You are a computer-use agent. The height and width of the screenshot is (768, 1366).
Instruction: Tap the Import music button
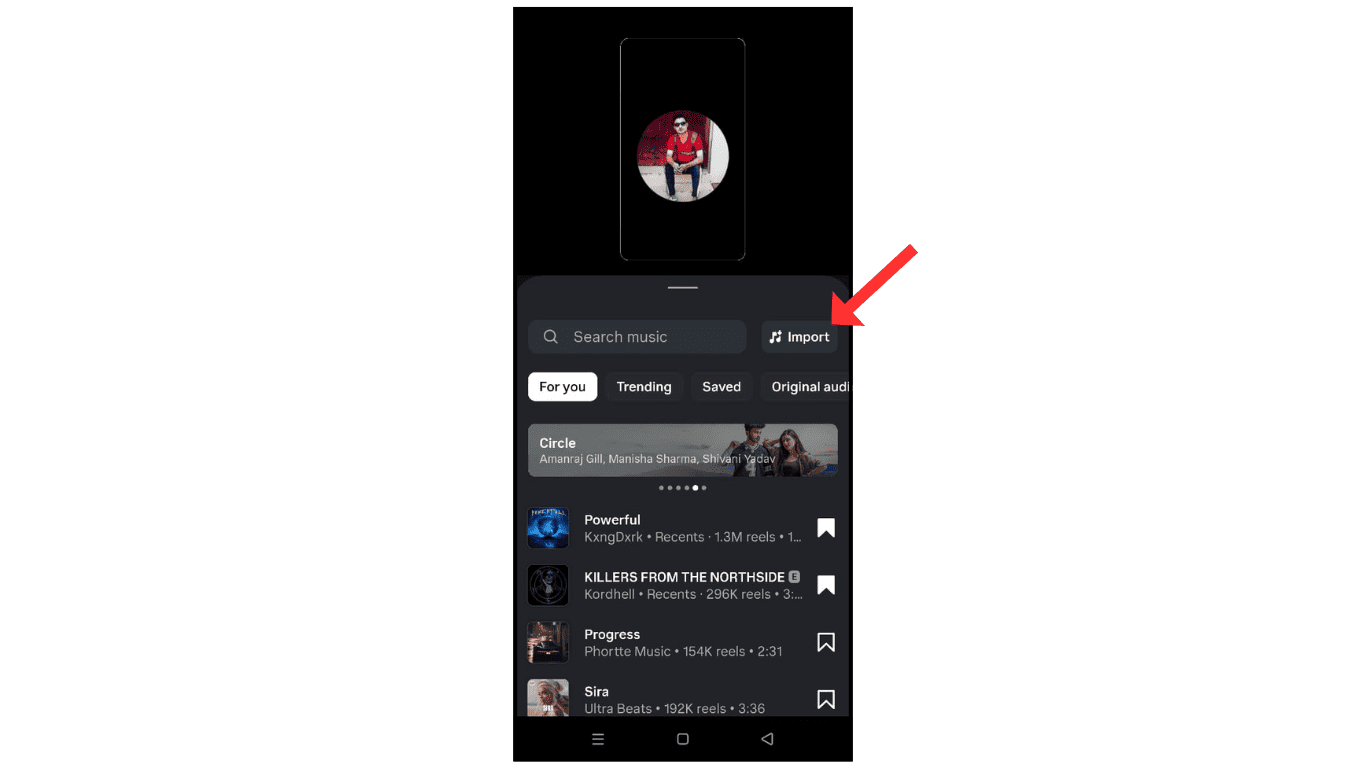coord(799,337)
